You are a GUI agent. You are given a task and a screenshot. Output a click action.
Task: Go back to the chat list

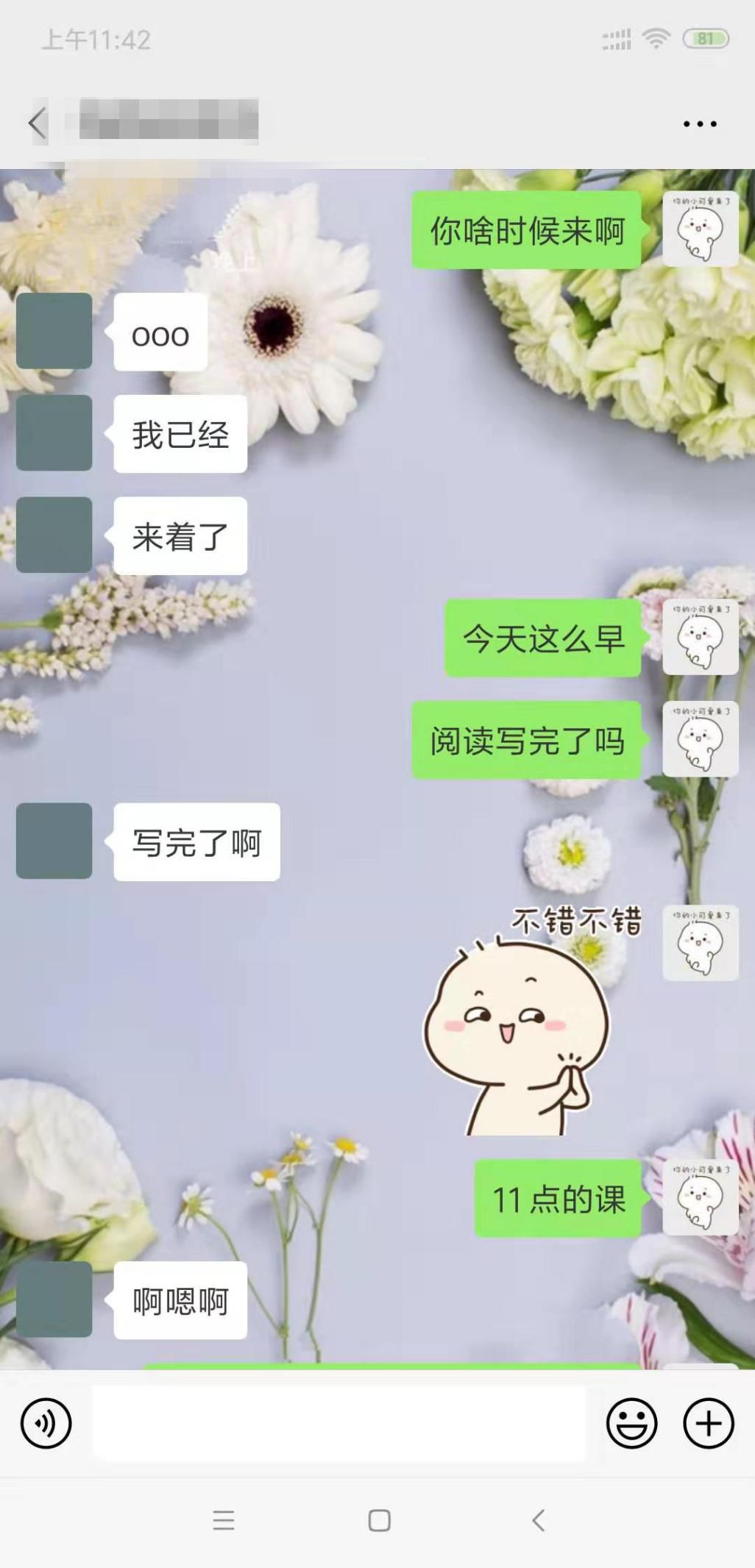pyautogui.click(x=38, y=122)
